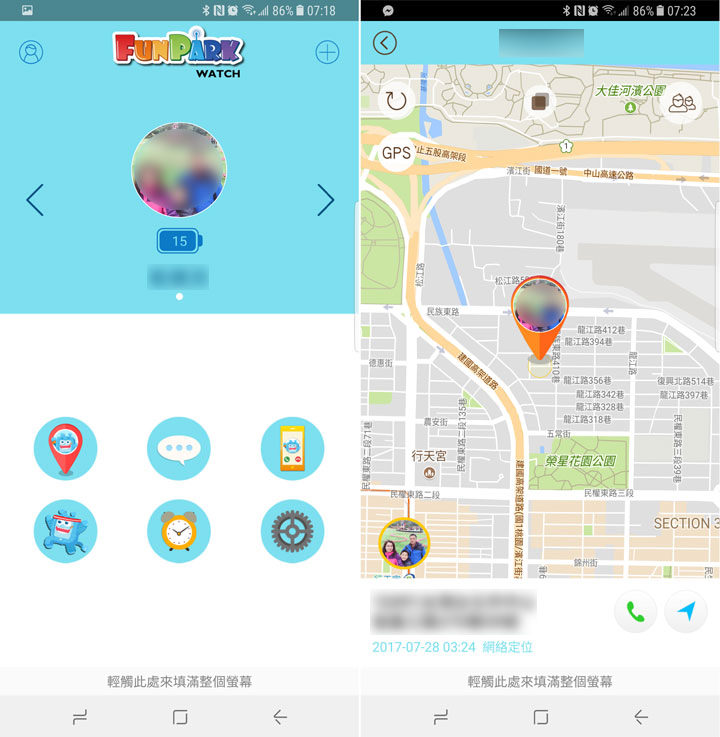Refresh the watch location on map
Image resolution: width=720 pixels, height=737 pixels.
[397, 101]
